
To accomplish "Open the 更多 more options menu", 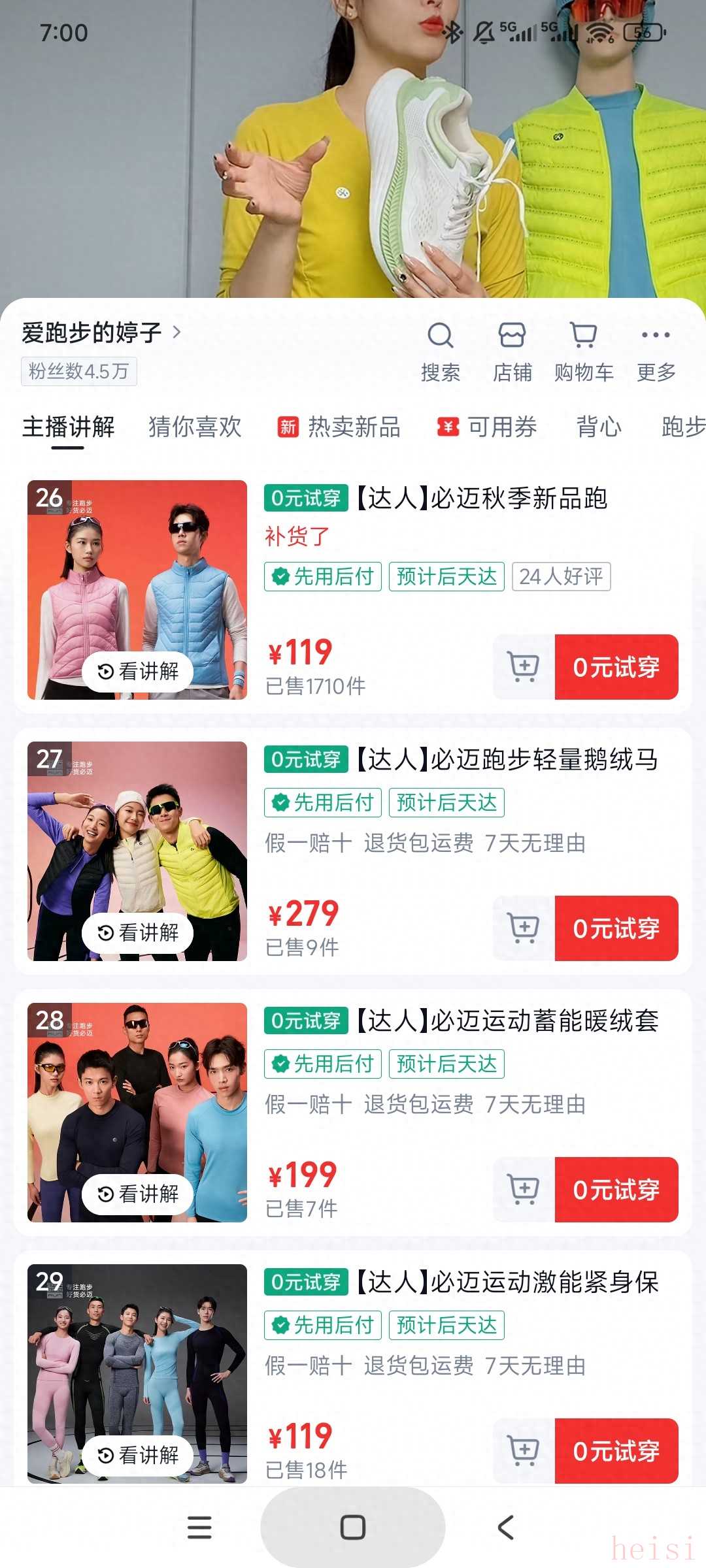I will (x=656, y=351).
